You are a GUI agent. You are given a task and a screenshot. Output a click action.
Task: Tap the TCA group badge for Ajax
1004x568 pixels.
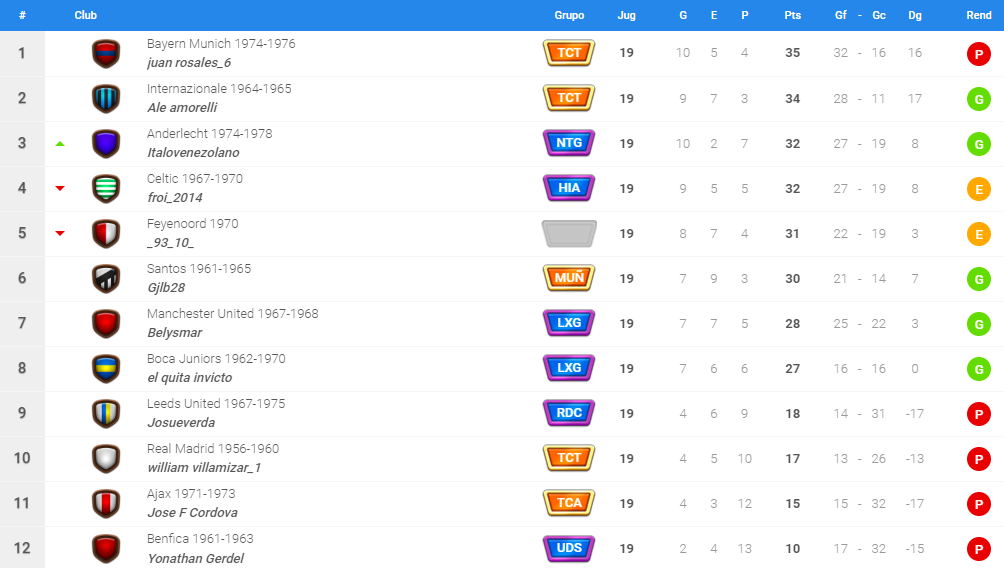[569, 503]
